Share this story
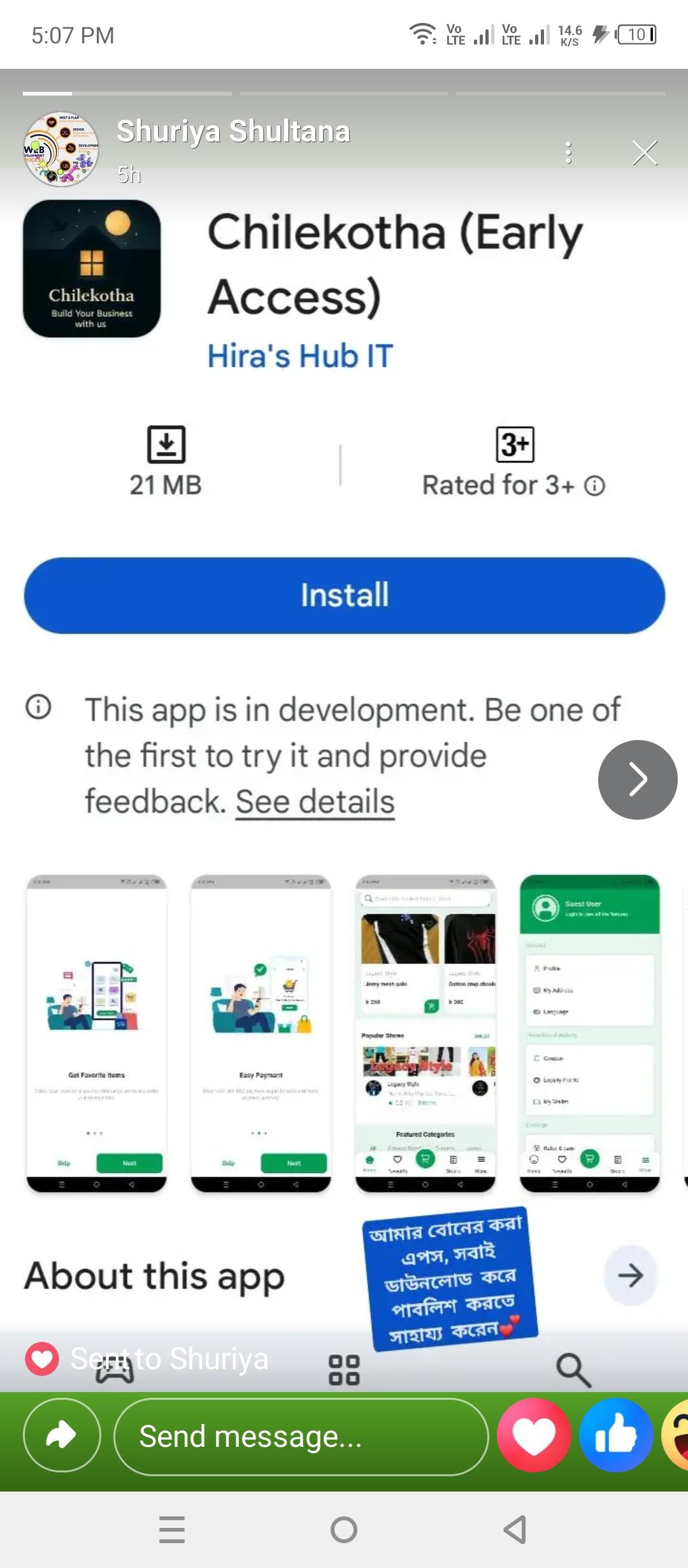Viewport: 688px width, 1568px height. click(62, 1435)
